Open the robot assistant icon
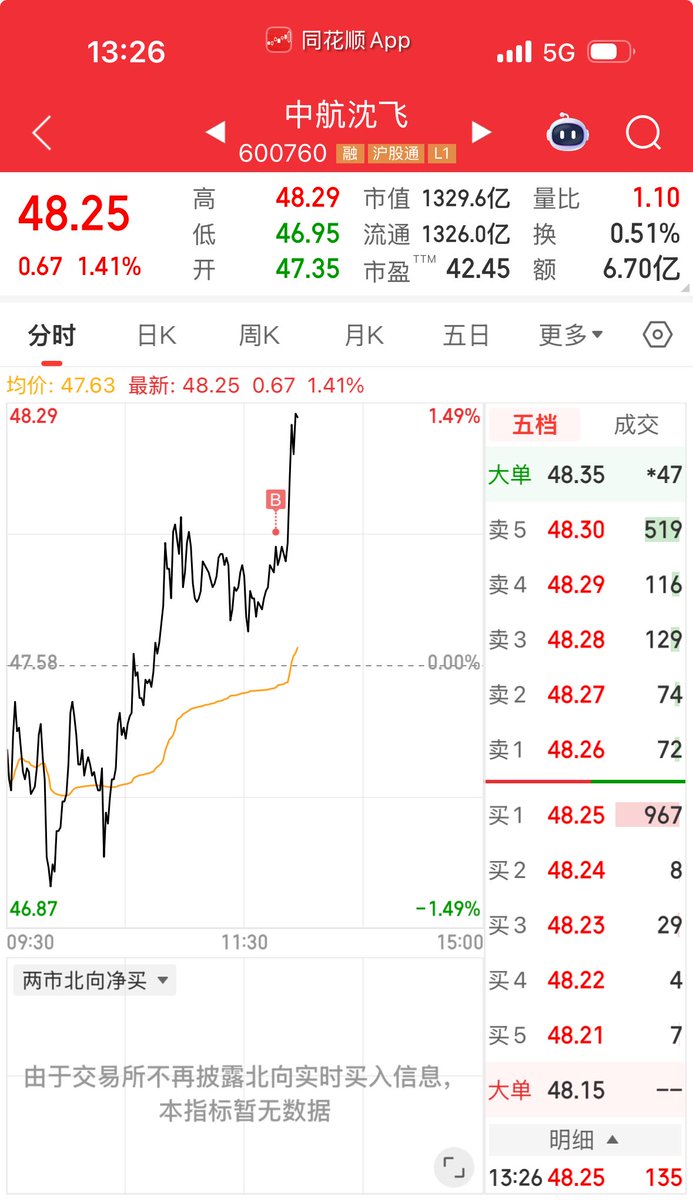This screenshot has height=1200, width=693. (567, 132)
